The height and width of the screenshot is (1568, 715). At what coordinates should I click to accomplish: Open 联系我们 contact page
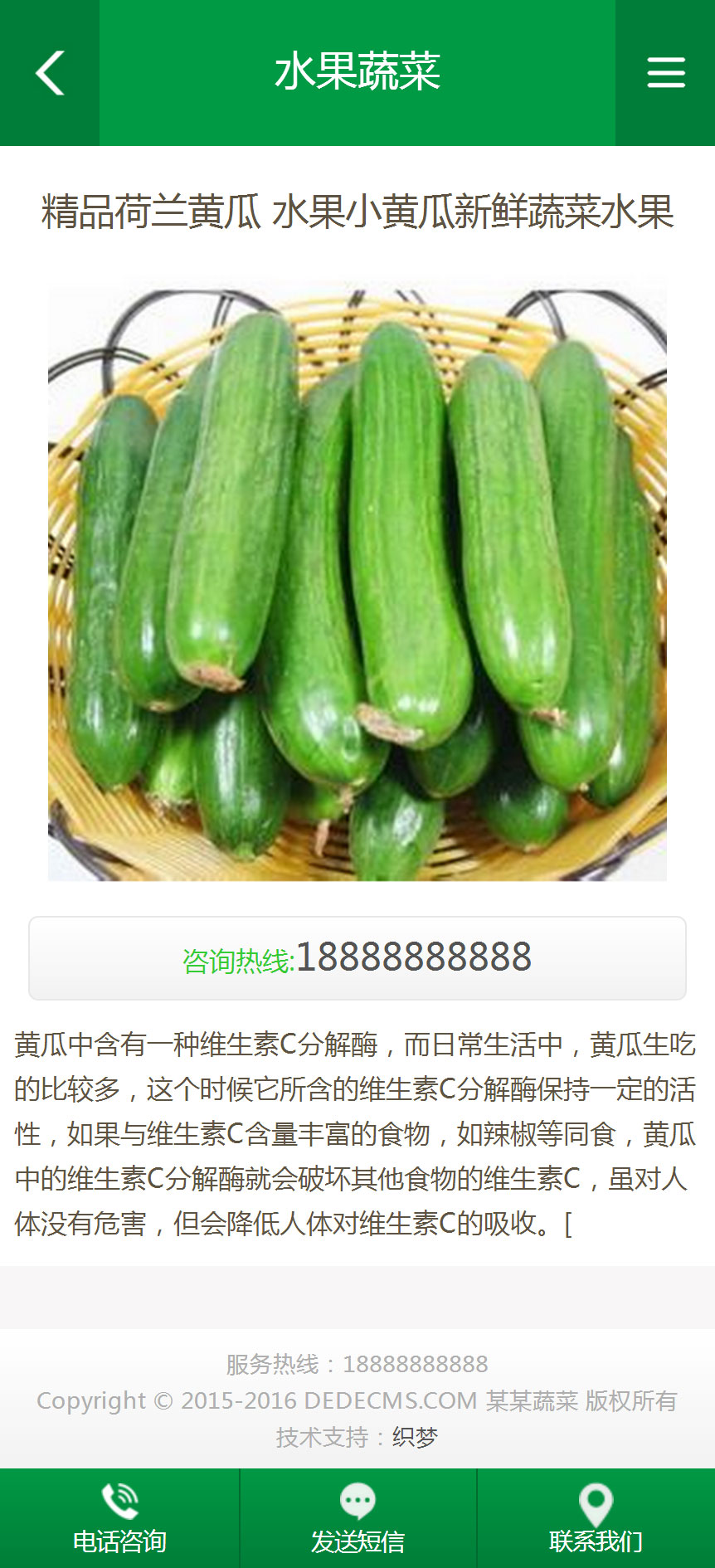coord(596,1518)
